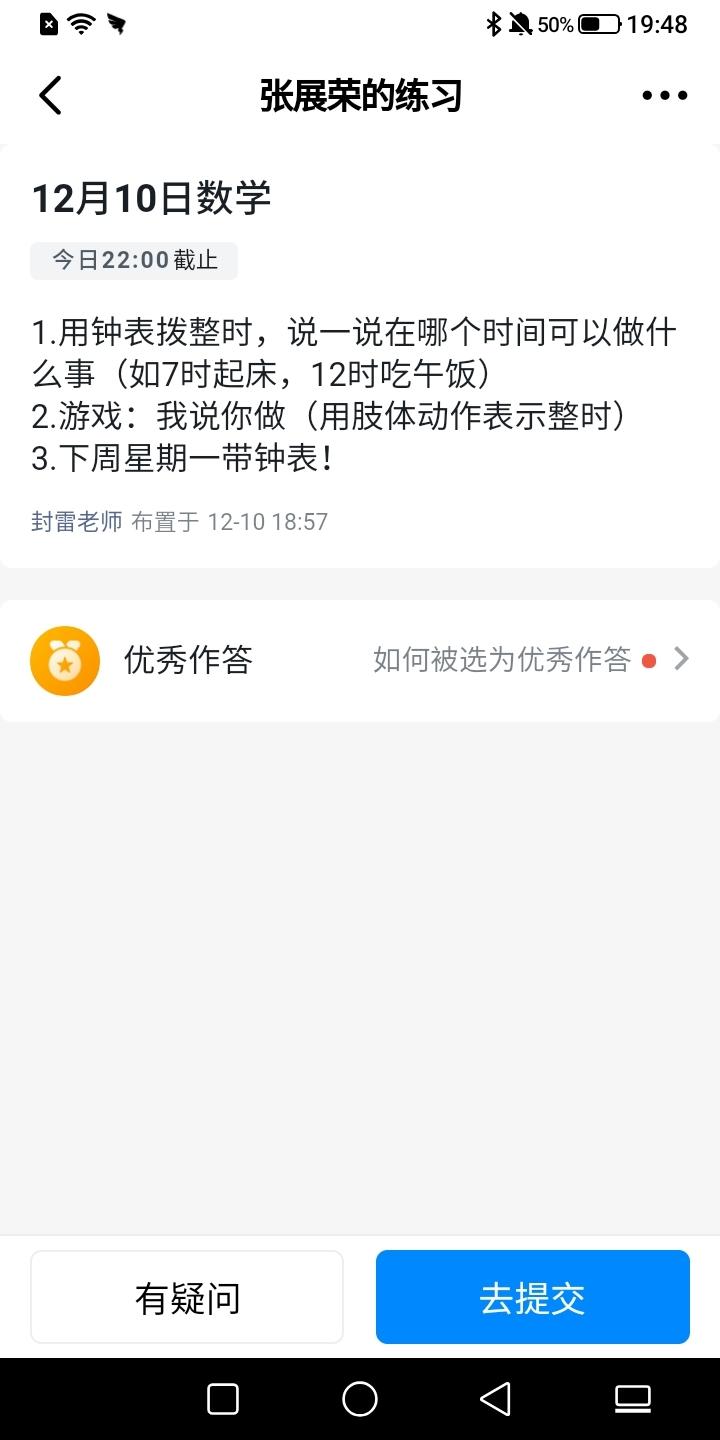Tap the orange alarm clock award icon
Image resolution: width=720 pixels, height=1440 pixels.
pyautogui.click(x=64, y=659)
